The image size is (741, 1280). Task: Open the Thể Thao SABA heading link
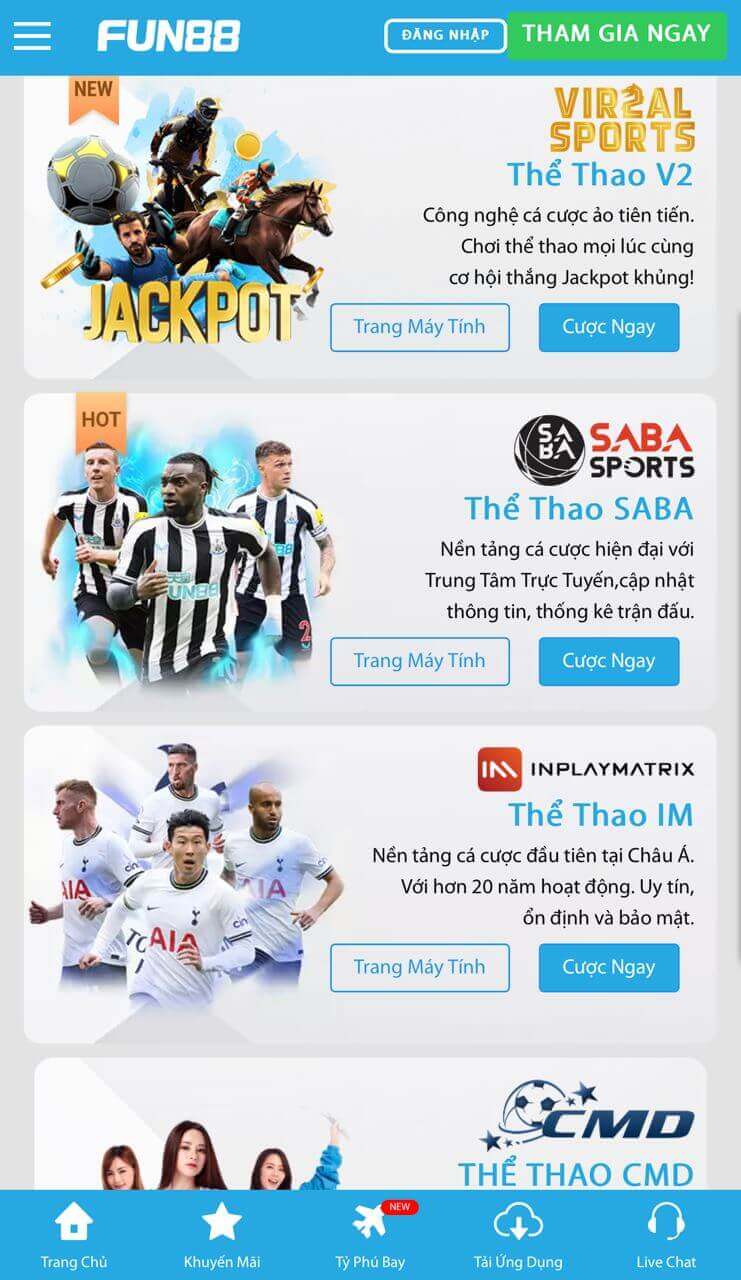point(580,508)
